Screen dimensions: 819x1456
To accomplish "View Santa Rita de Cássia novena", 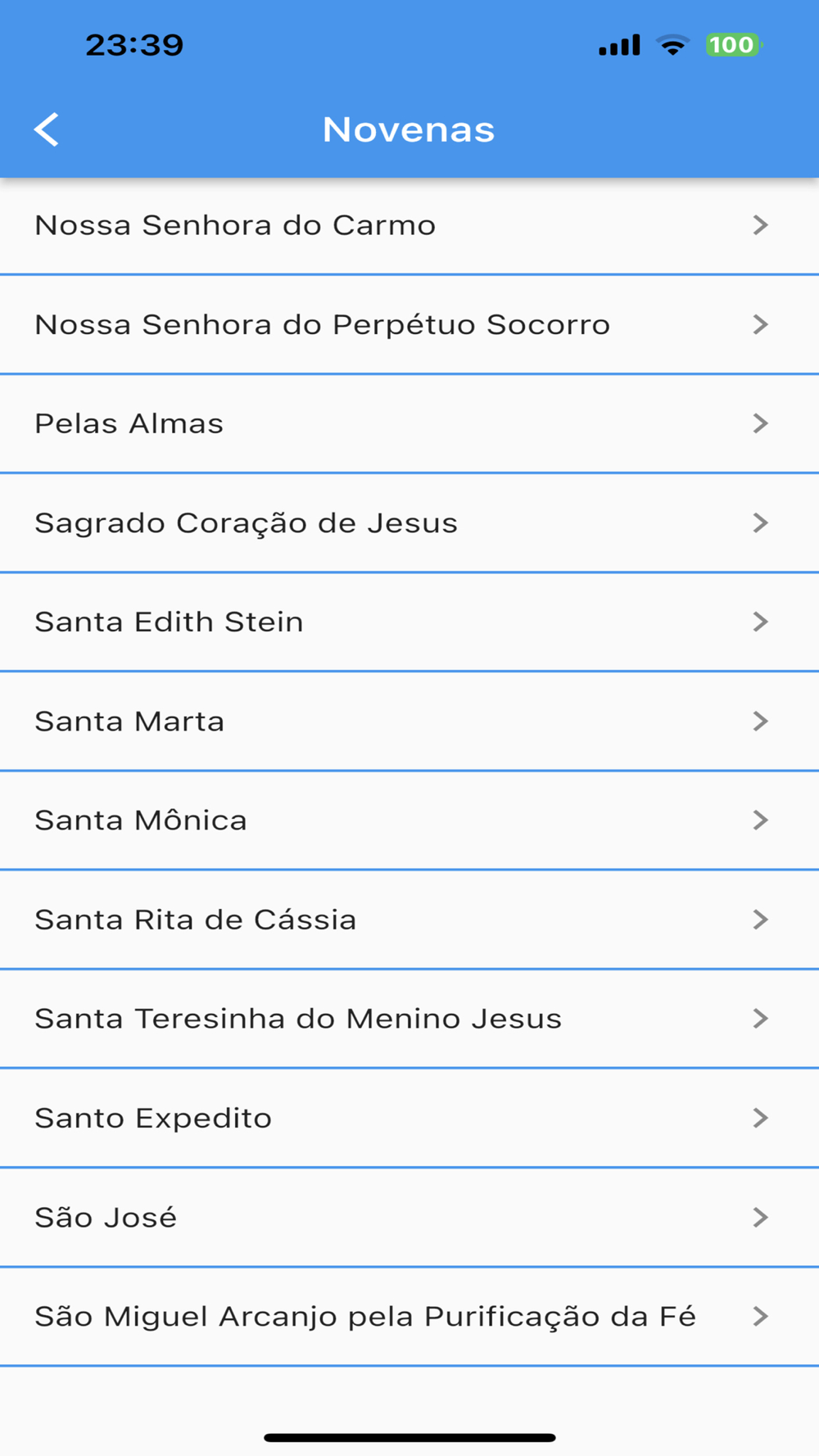I will 409,920.
